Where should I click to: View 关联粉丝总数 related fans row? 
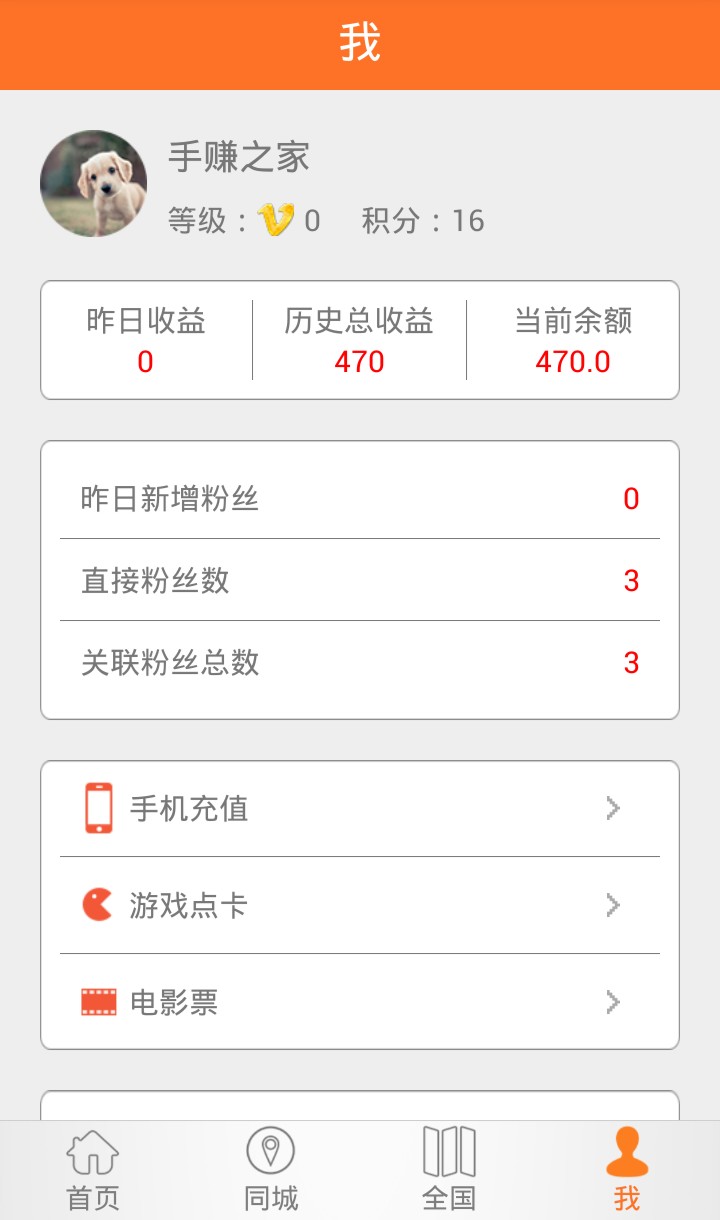[360, 662]
